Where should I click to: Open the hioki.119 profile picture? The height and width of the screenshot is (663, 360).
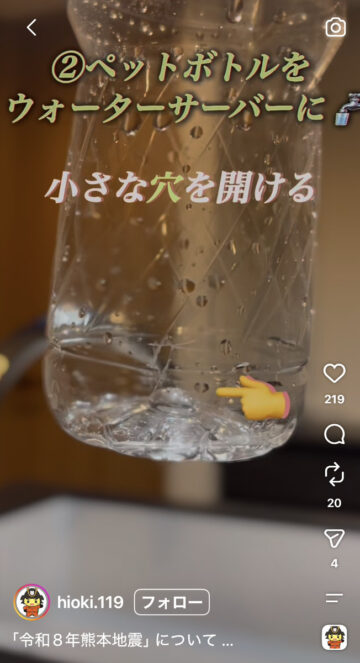point(32,602)
